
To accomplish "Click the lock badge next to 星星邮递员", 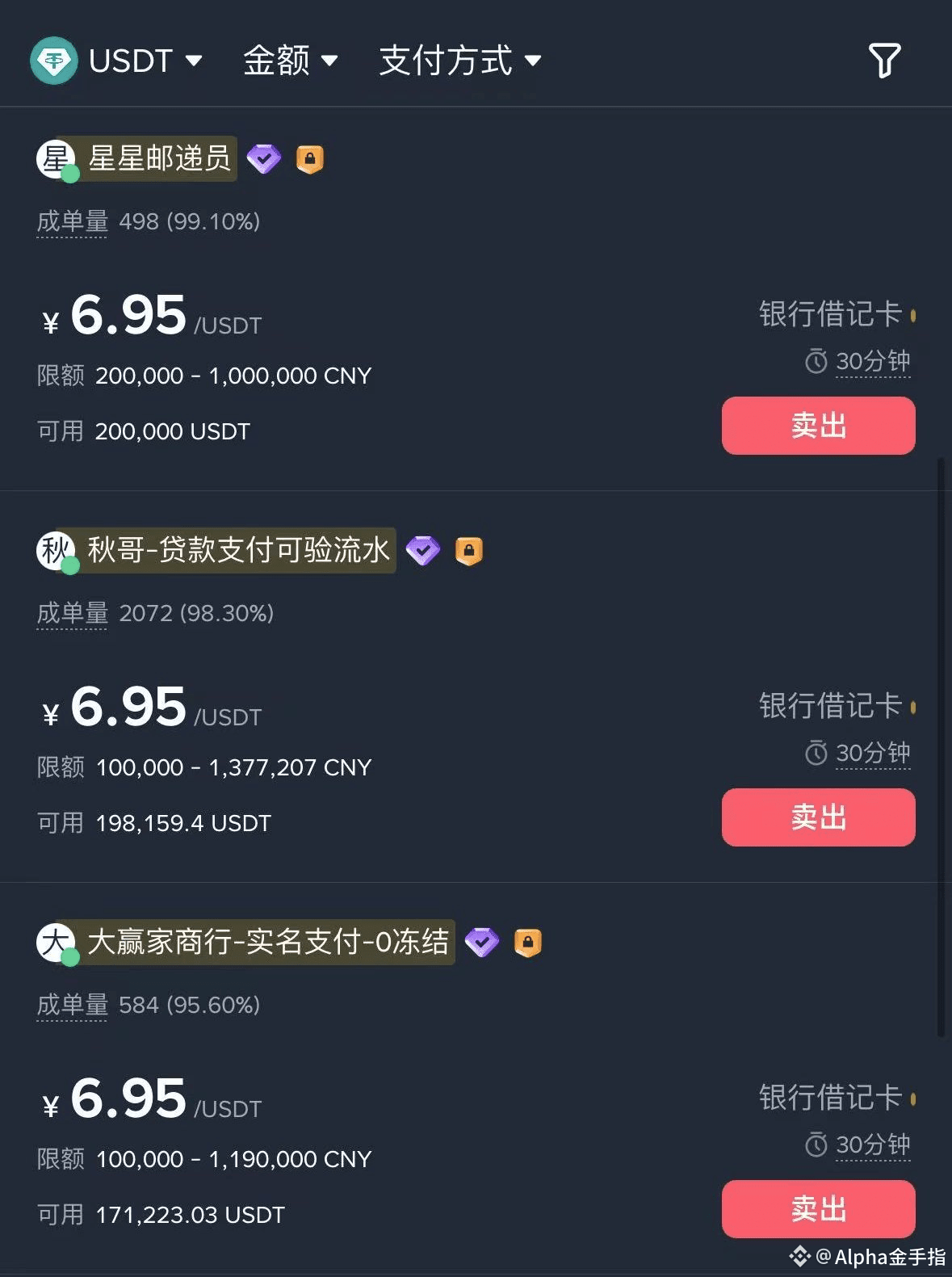I will 309,158.
